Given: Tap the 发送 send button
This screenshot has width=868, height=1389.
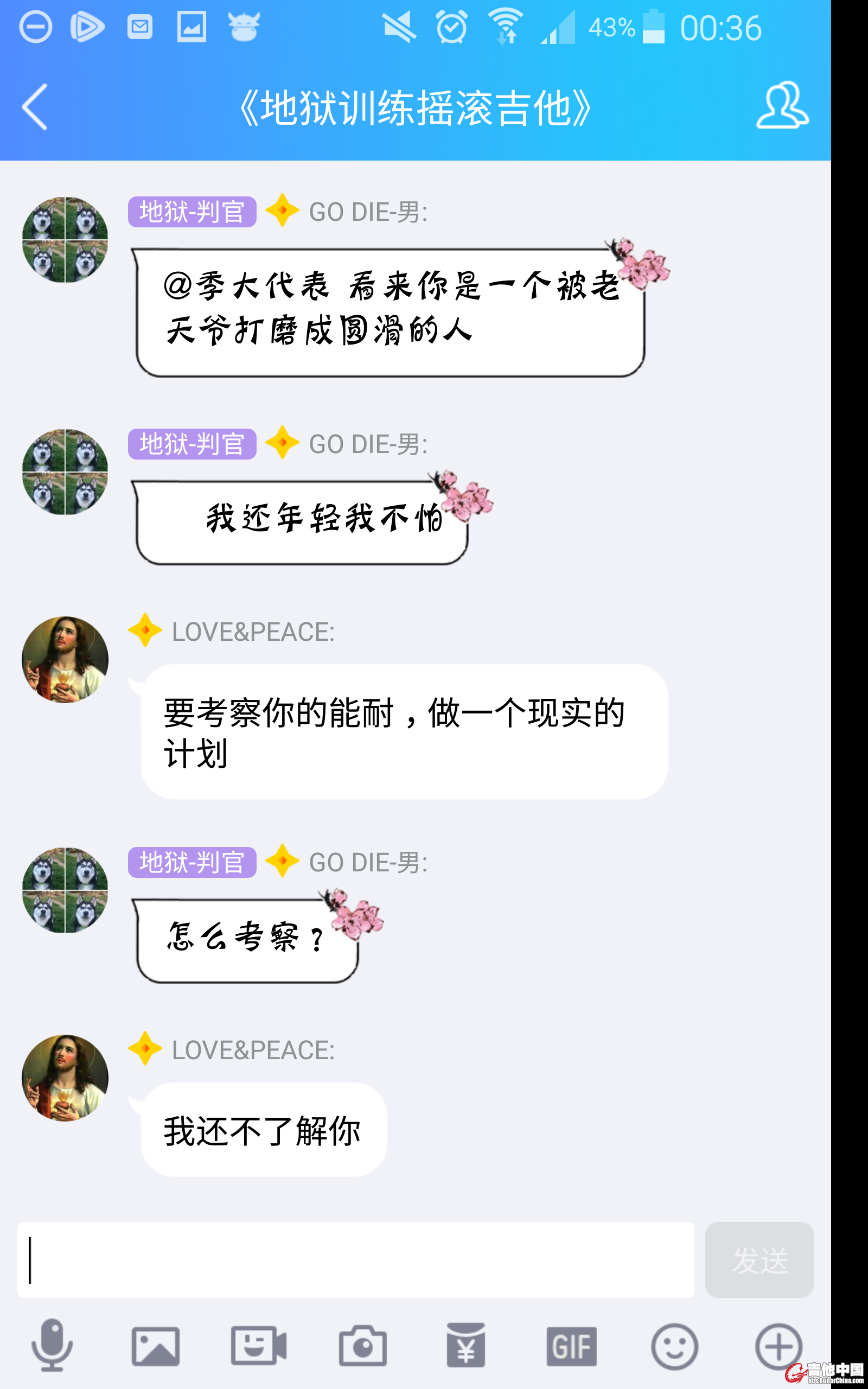Looking at the screenshot, I should [x=759, y=1260].
